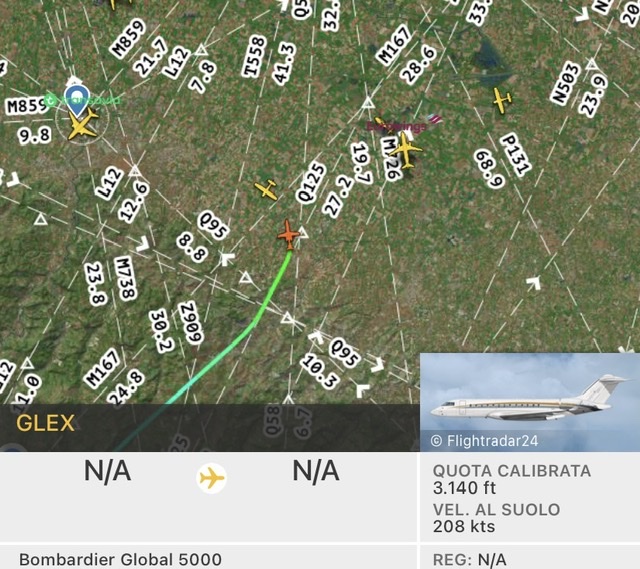Select the yellow plane near N503 label
640x569 pixels.
point(502,99)
